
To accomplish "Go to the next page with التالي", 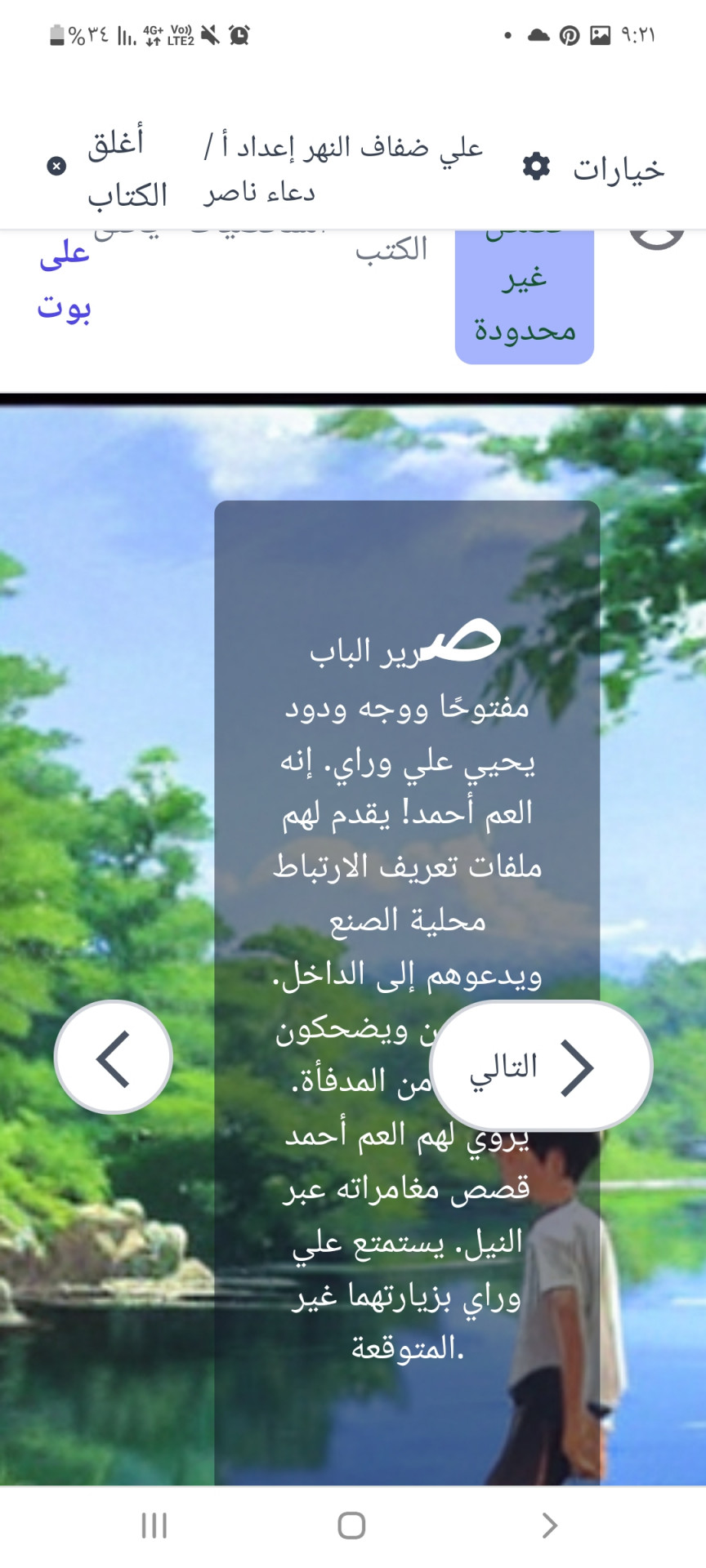I will (x=540, y=1066).
